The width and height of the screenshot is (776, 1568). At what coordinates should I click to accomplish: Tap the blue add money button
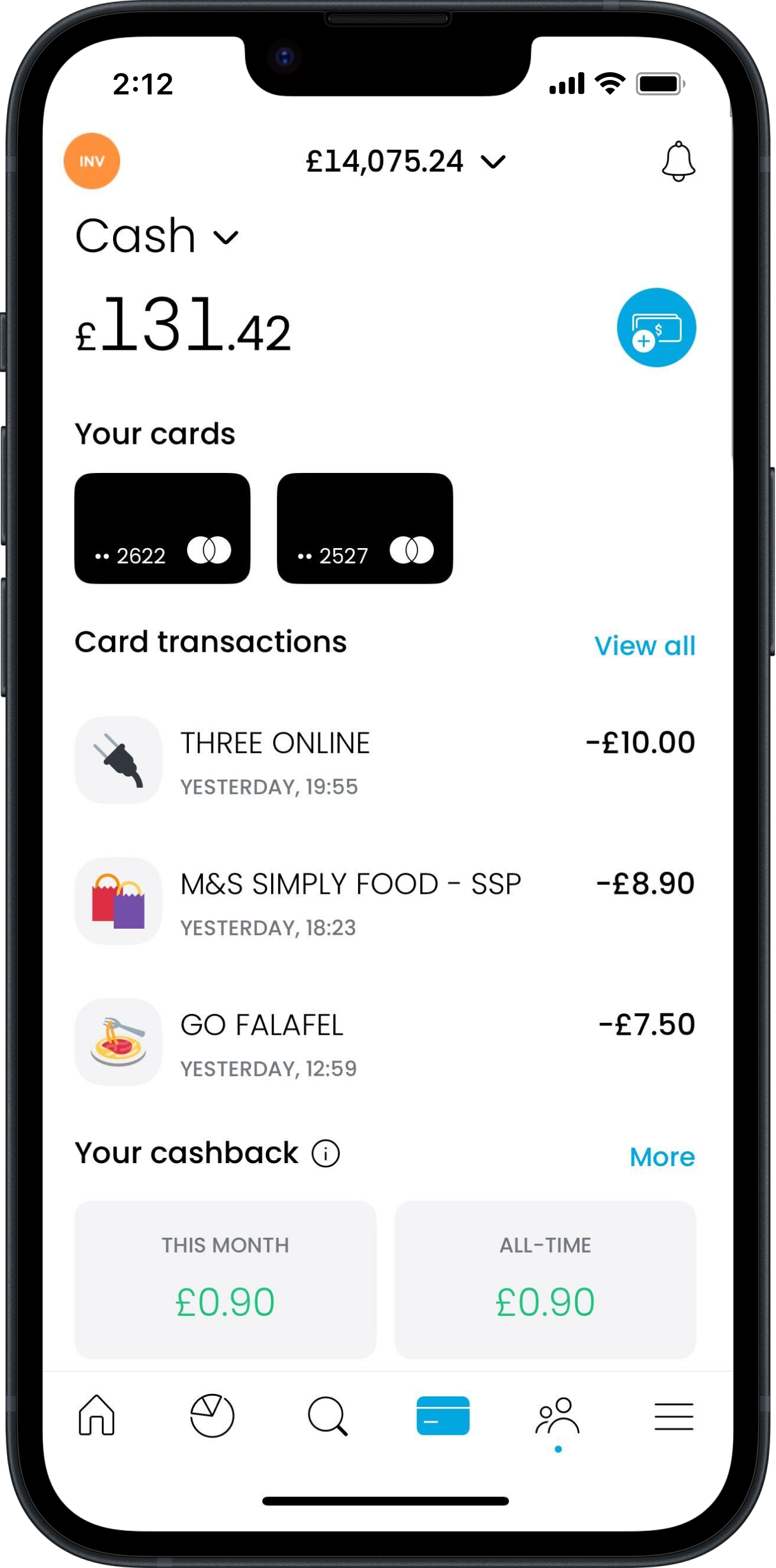coord(656,327)
